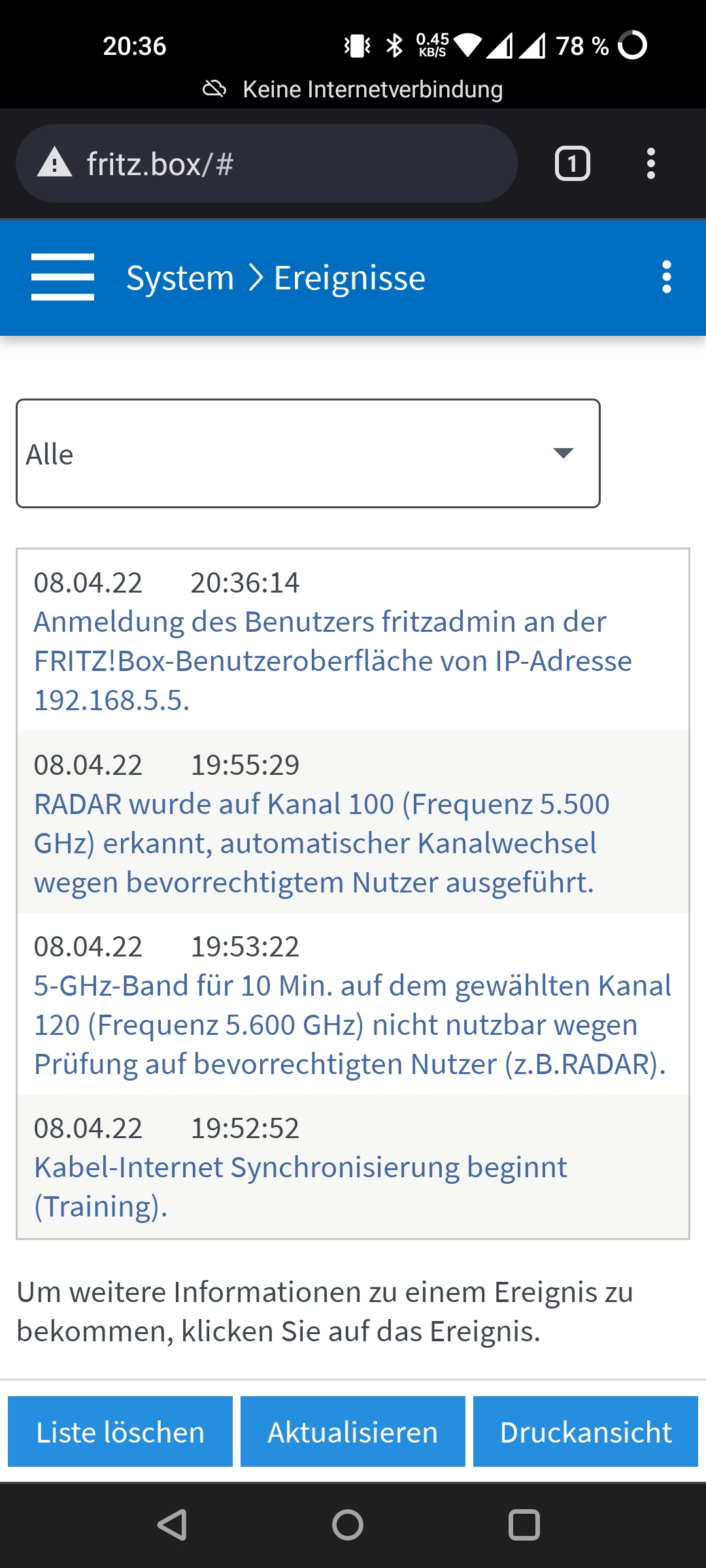Open the overflow menu in the Ereignisse header
This screenshot has width=706, height=1568.
(666, 277)
